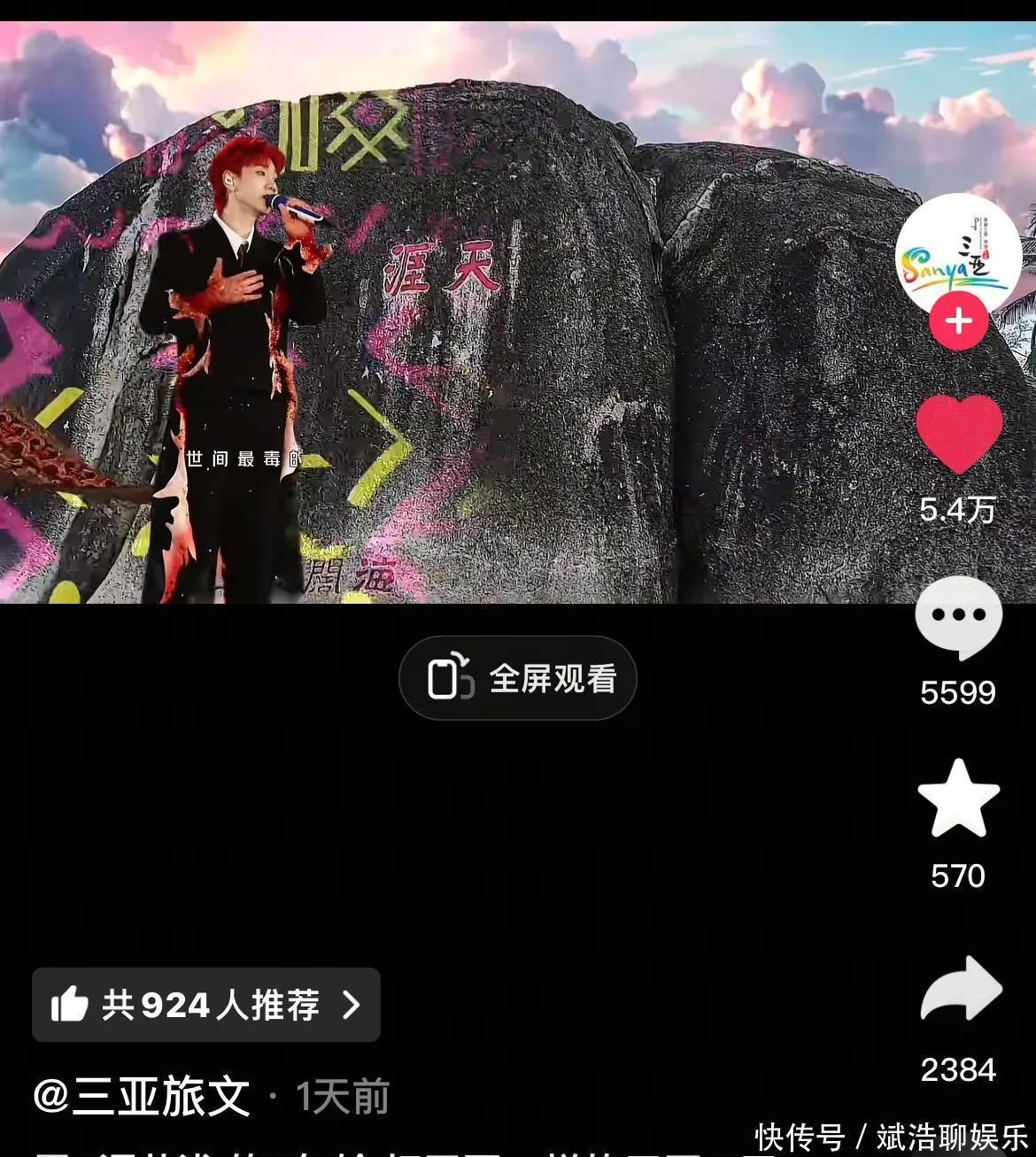Like the video with the heart

click(958, 433)
